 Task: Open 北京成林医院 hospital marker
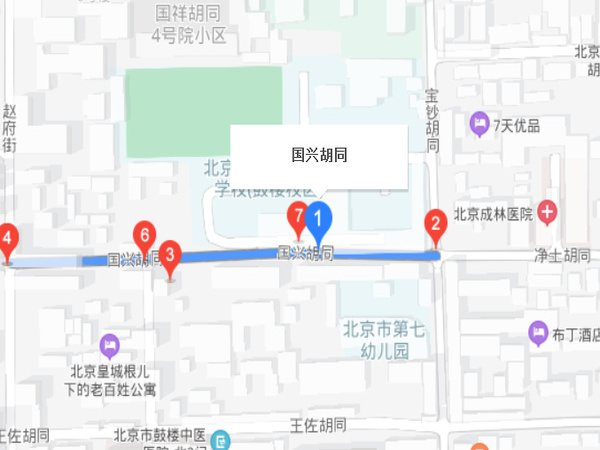point(547,212)
